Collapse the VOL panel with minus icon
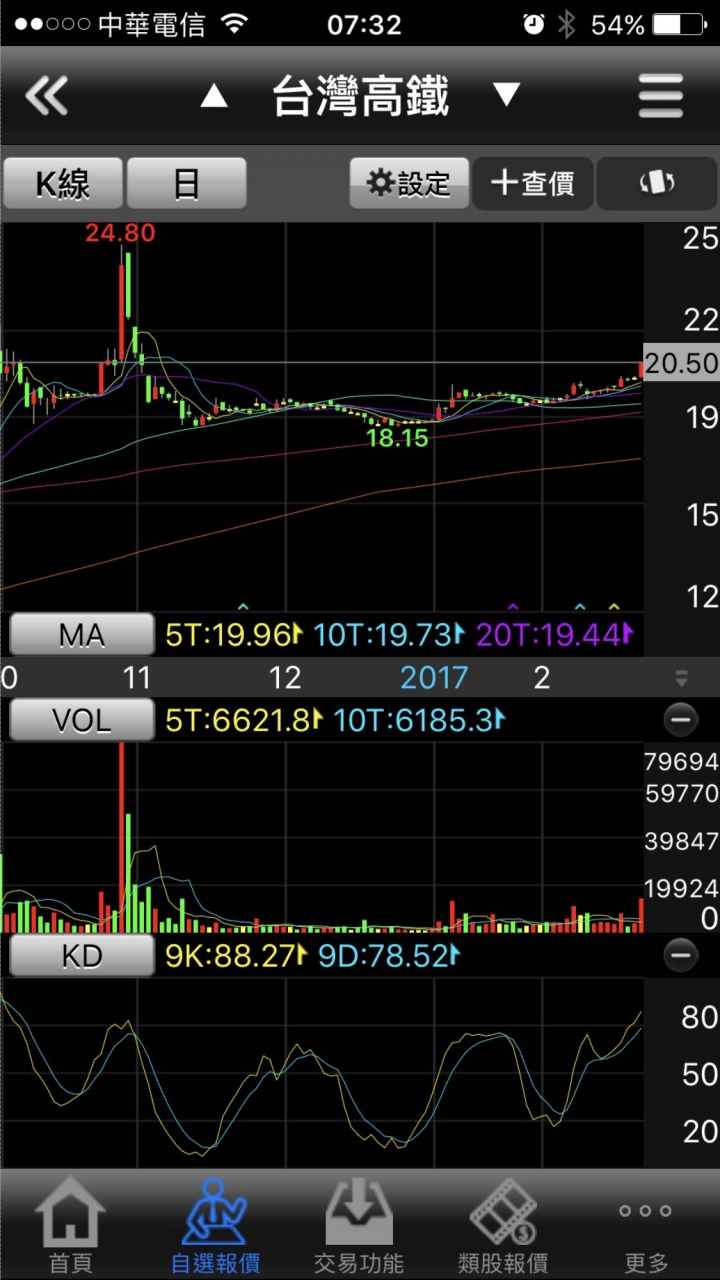 [x=680, y=719]
